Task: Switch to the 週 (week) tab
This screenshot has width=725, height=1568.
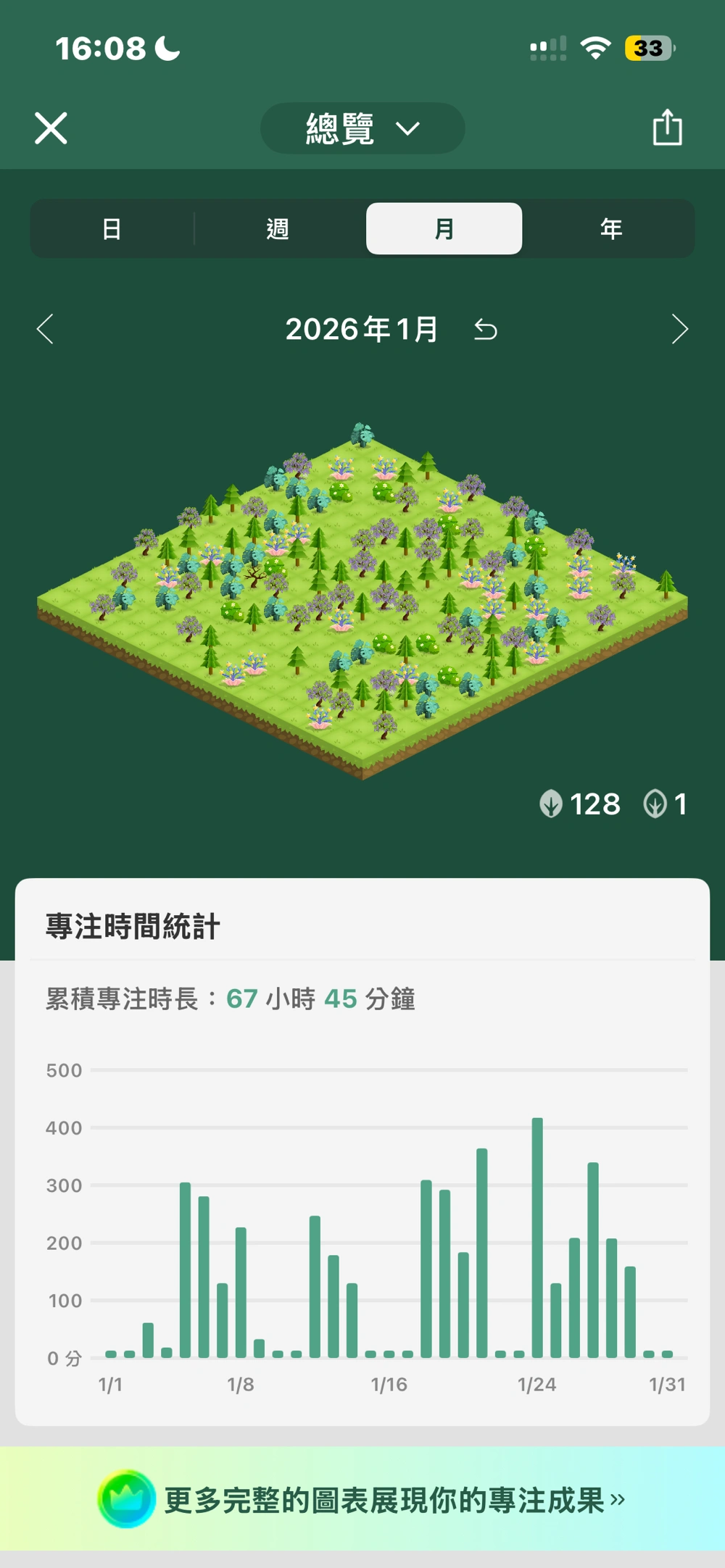Action: [278, 229]
